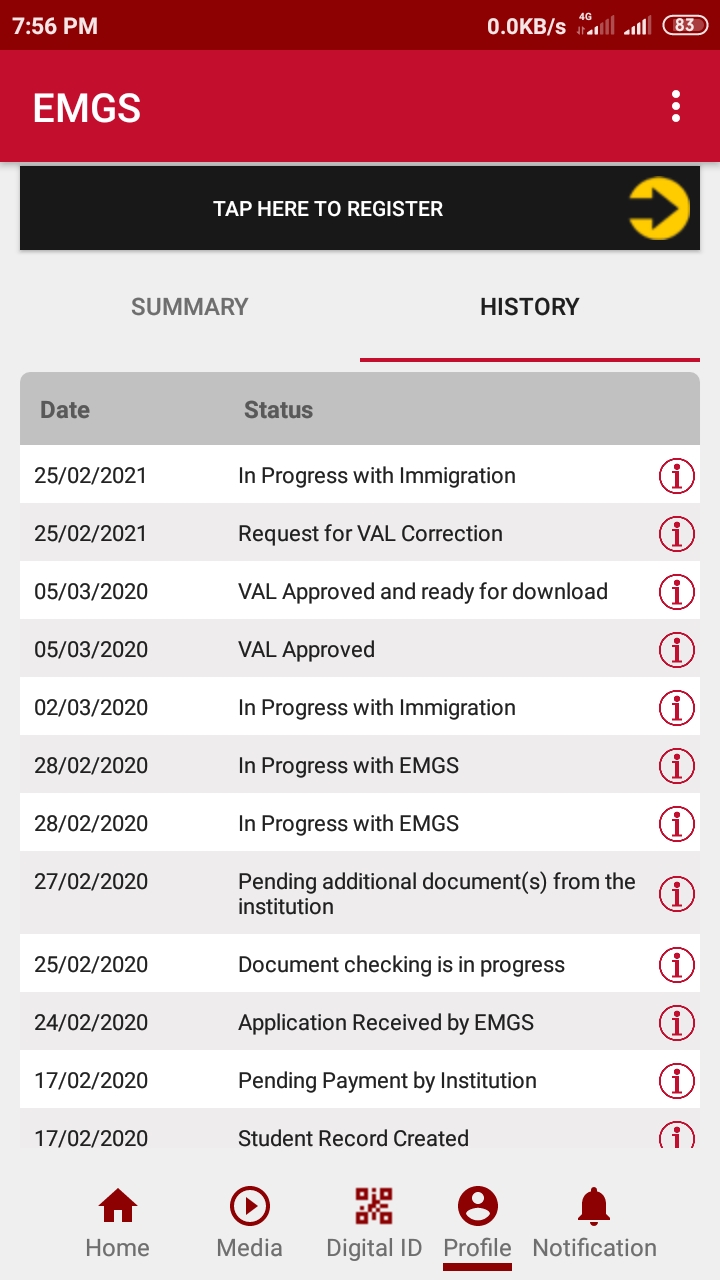Open the overflow menu
Screen dimensions: 720x1280
coord(676,106)
